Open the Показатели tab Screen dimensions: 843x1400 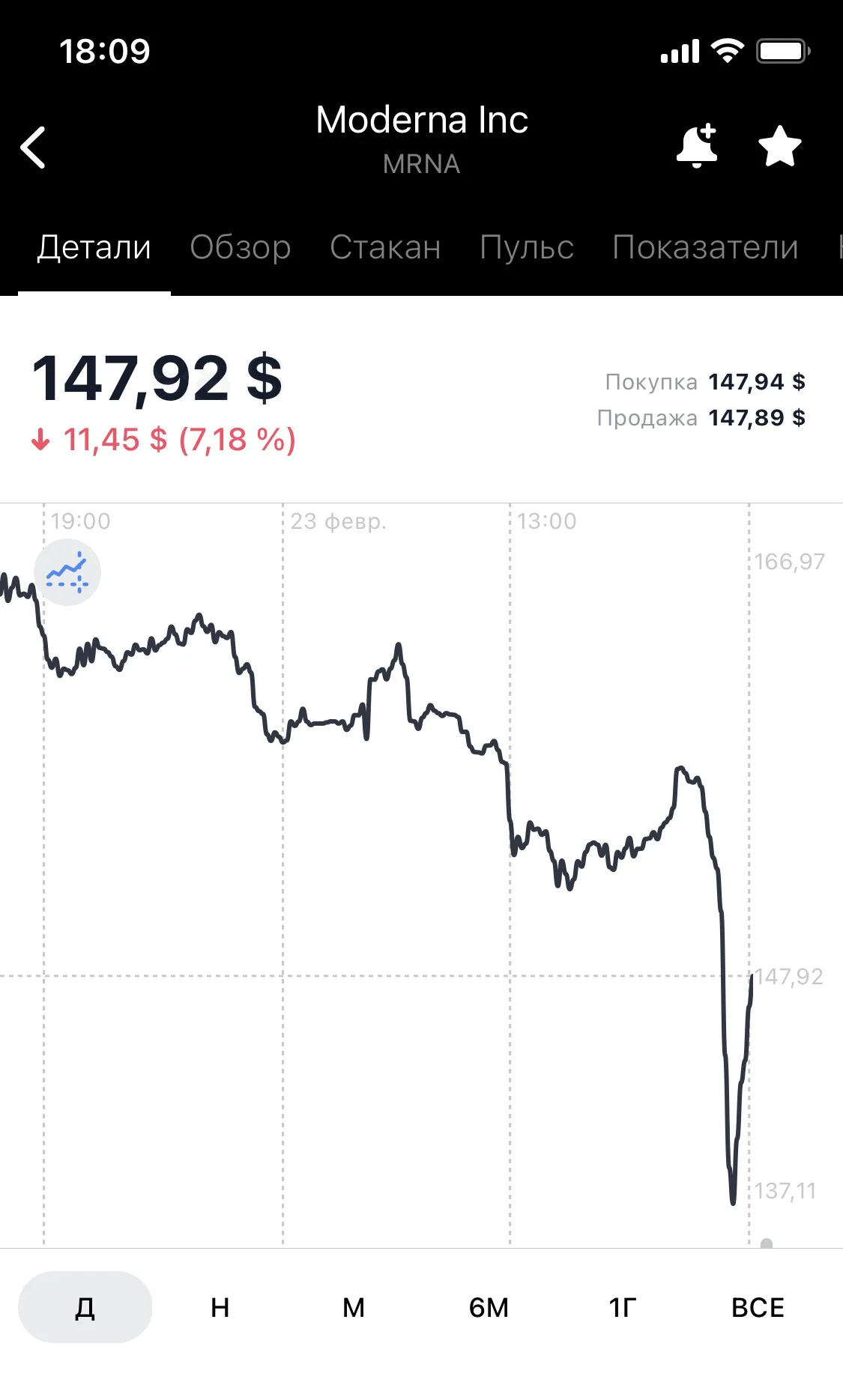(705, 247)
